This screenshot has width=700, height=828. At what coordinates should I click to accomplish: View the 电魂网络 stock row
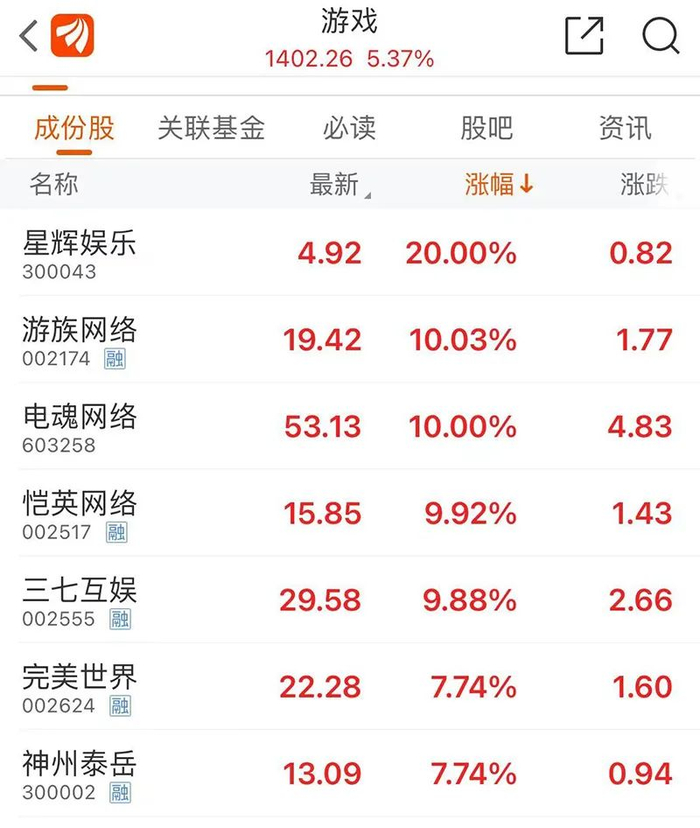[x=79, y=426]
